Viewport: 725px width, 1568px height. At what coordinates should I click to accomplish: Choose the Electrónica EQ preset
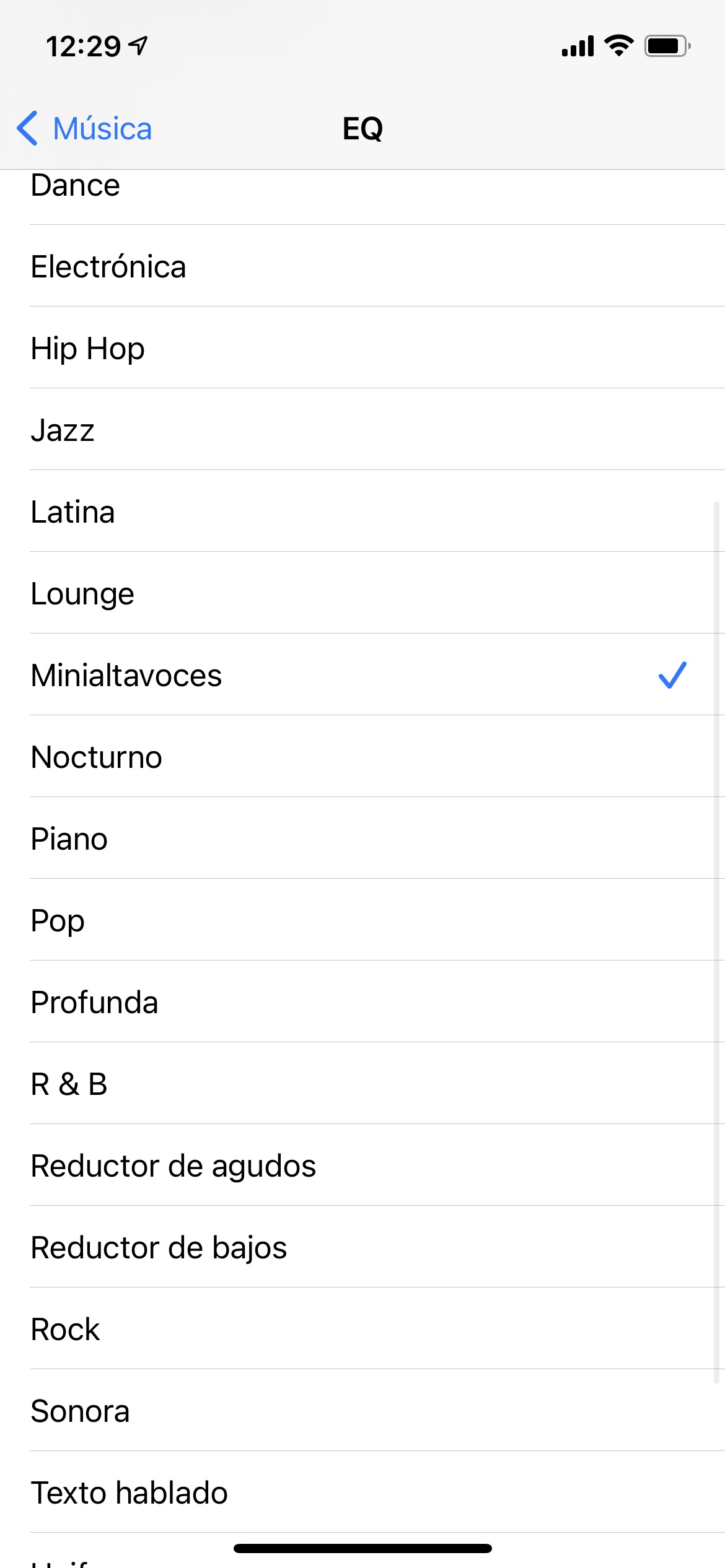pos(362,266)
